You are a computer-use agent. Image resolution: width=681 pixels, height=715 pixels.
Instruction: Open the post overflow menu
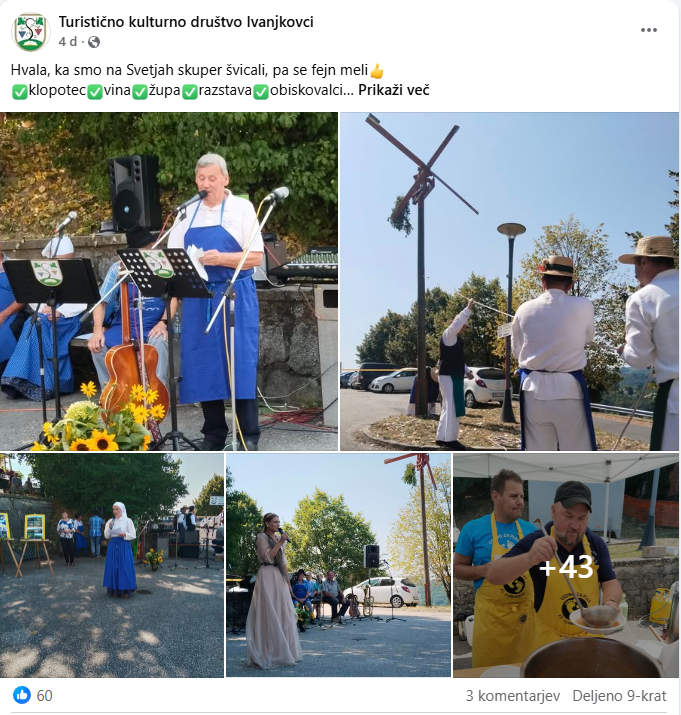649,30
